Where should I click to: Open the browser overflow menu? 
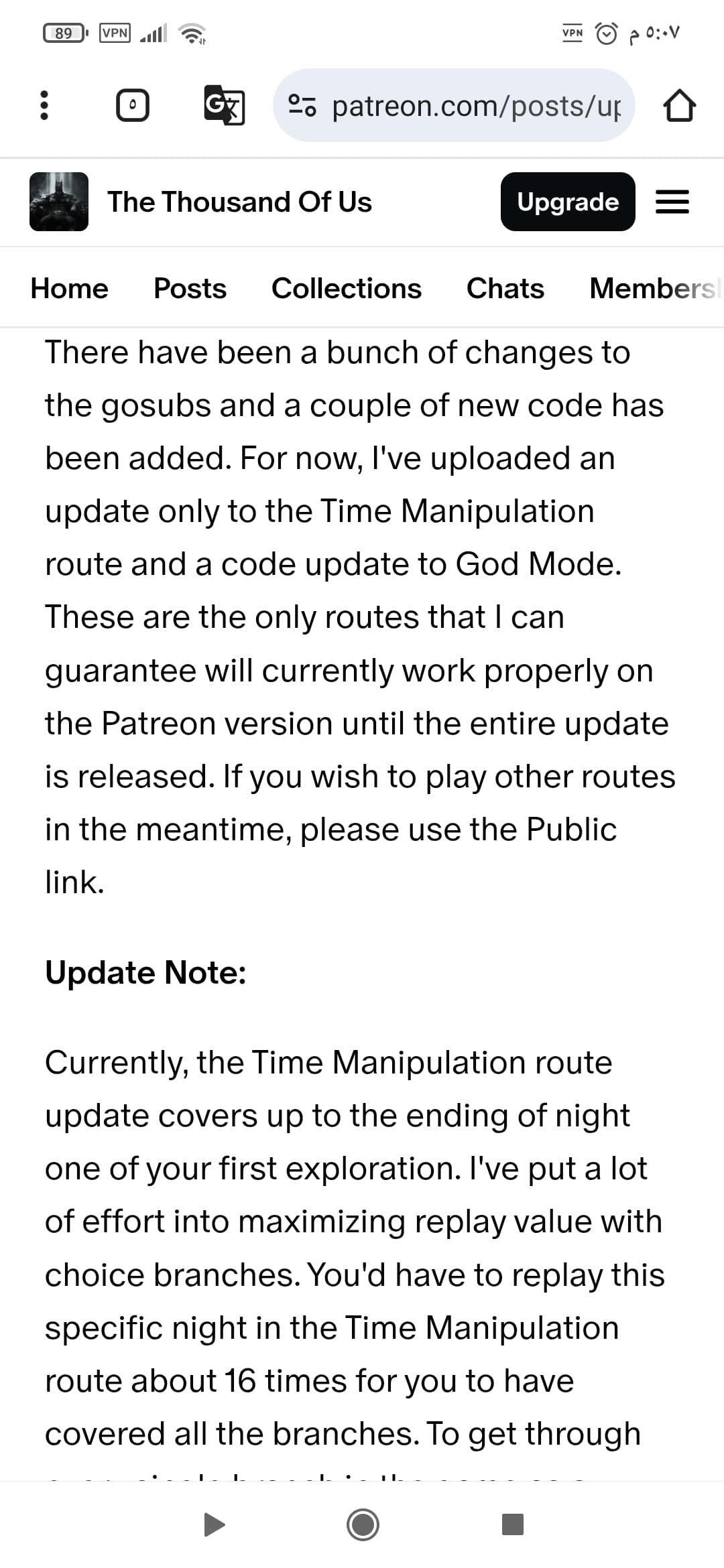44,105
